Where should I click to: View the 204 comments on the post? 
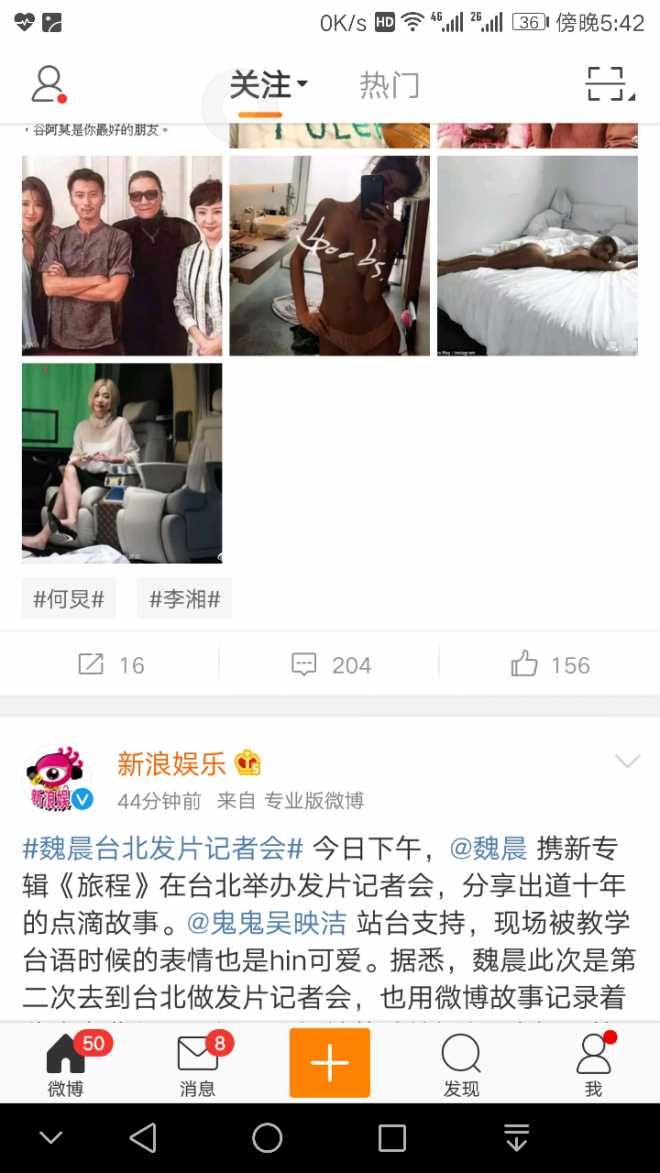click(330, 665)
